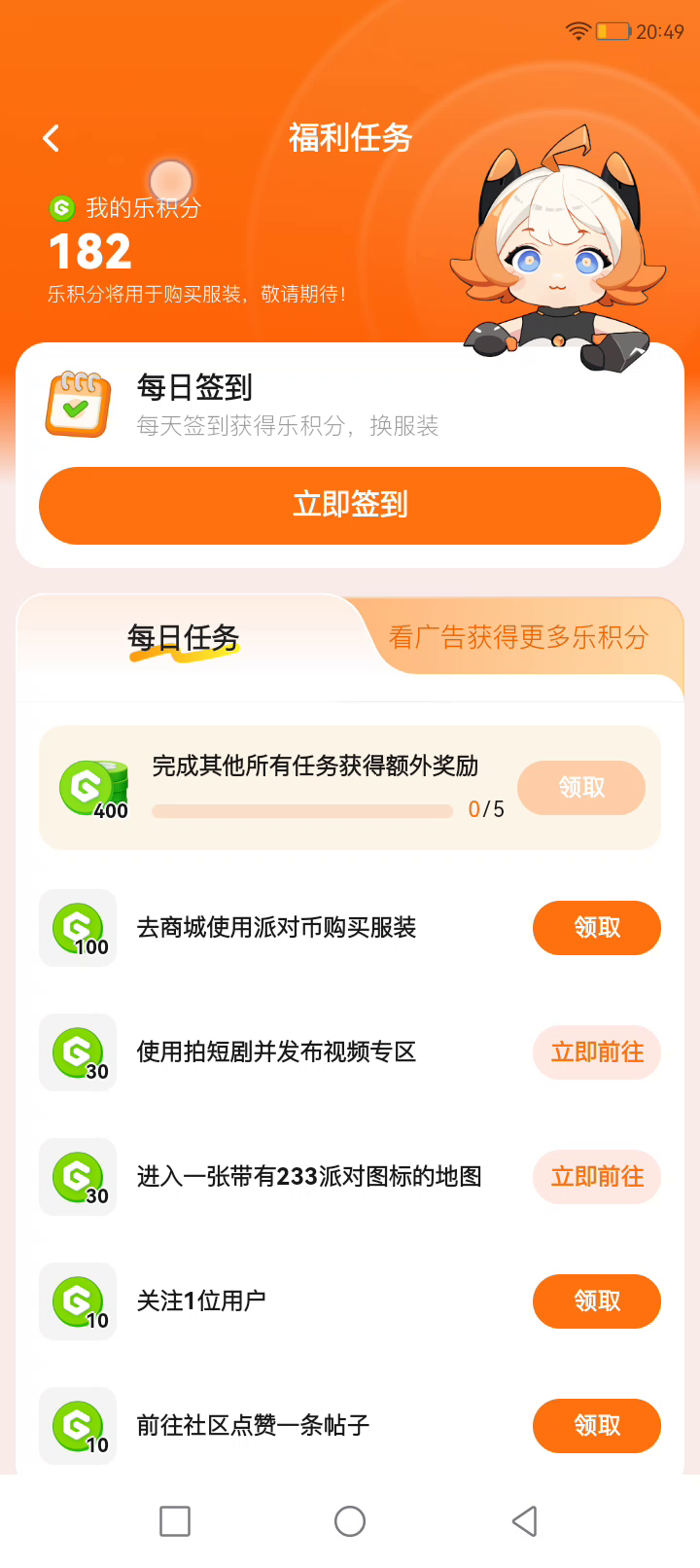This screenshot has width=700, height=1568.
Task: Claim reward for 去商城使用派对币购买服装
Action: click(x=596, y=928)
